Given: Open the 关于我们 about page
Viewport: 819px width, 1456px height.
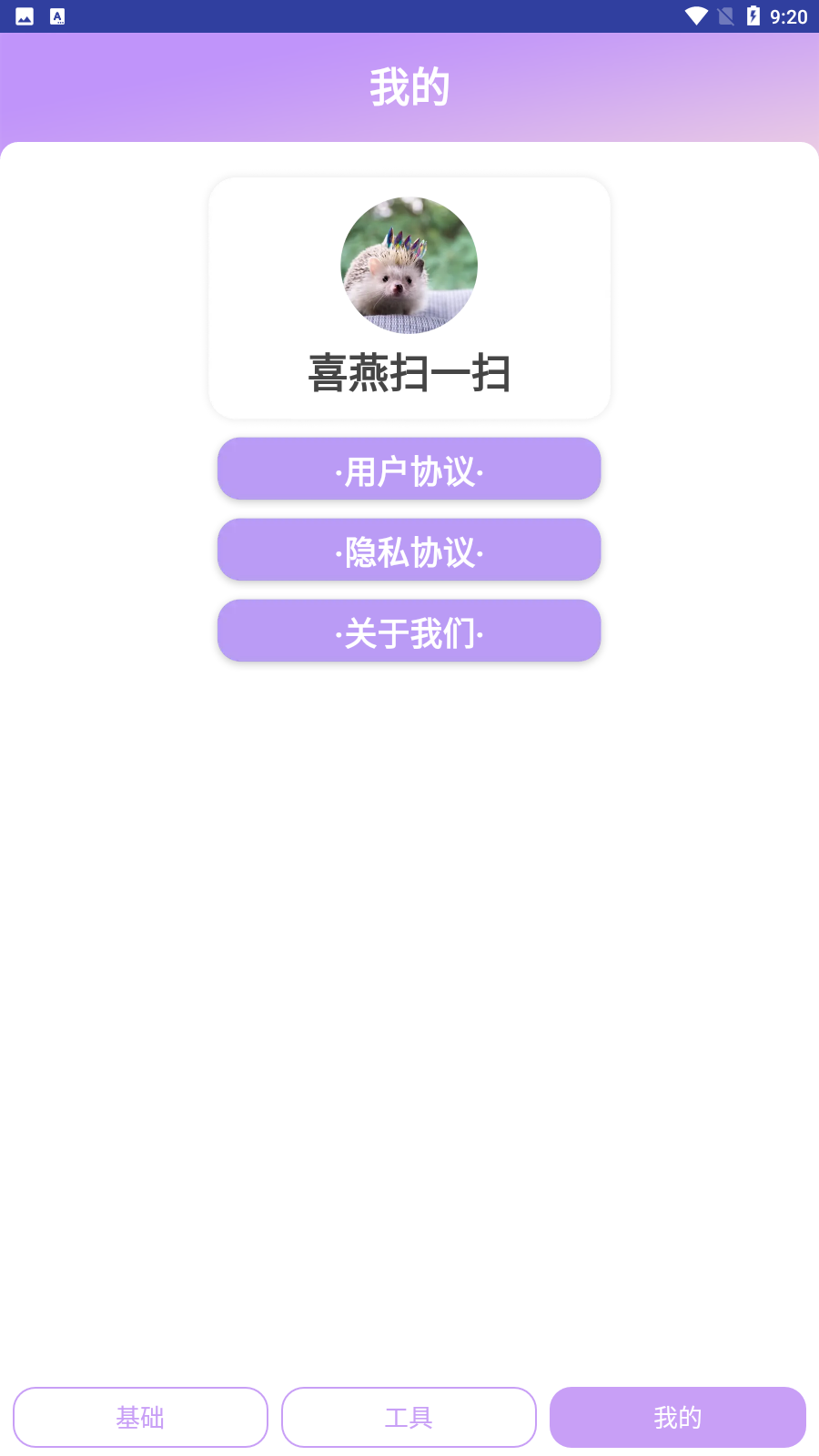Looking at the screenshot, I should 409,630.
